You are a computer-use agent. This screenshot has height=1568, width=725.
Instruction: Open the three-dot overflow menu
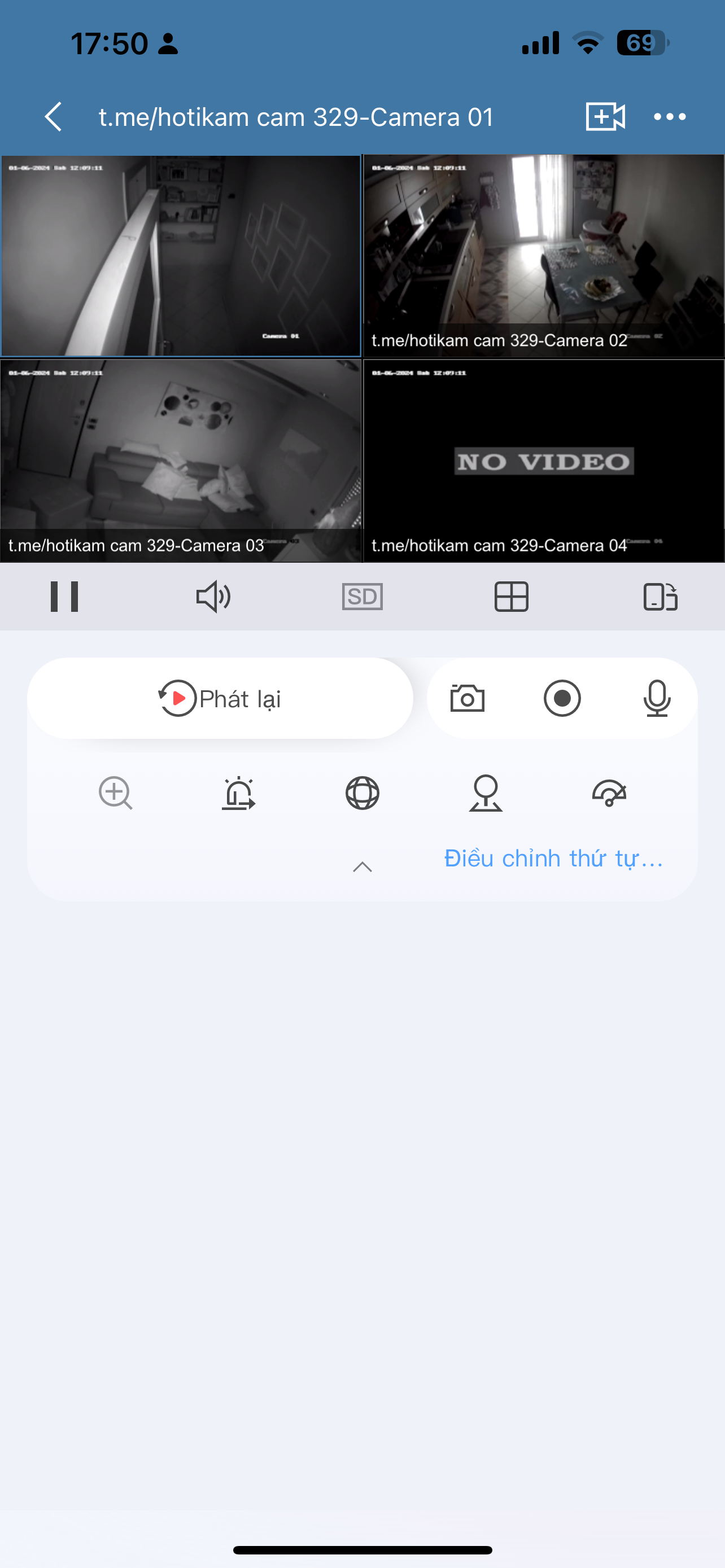click(670, 116)
